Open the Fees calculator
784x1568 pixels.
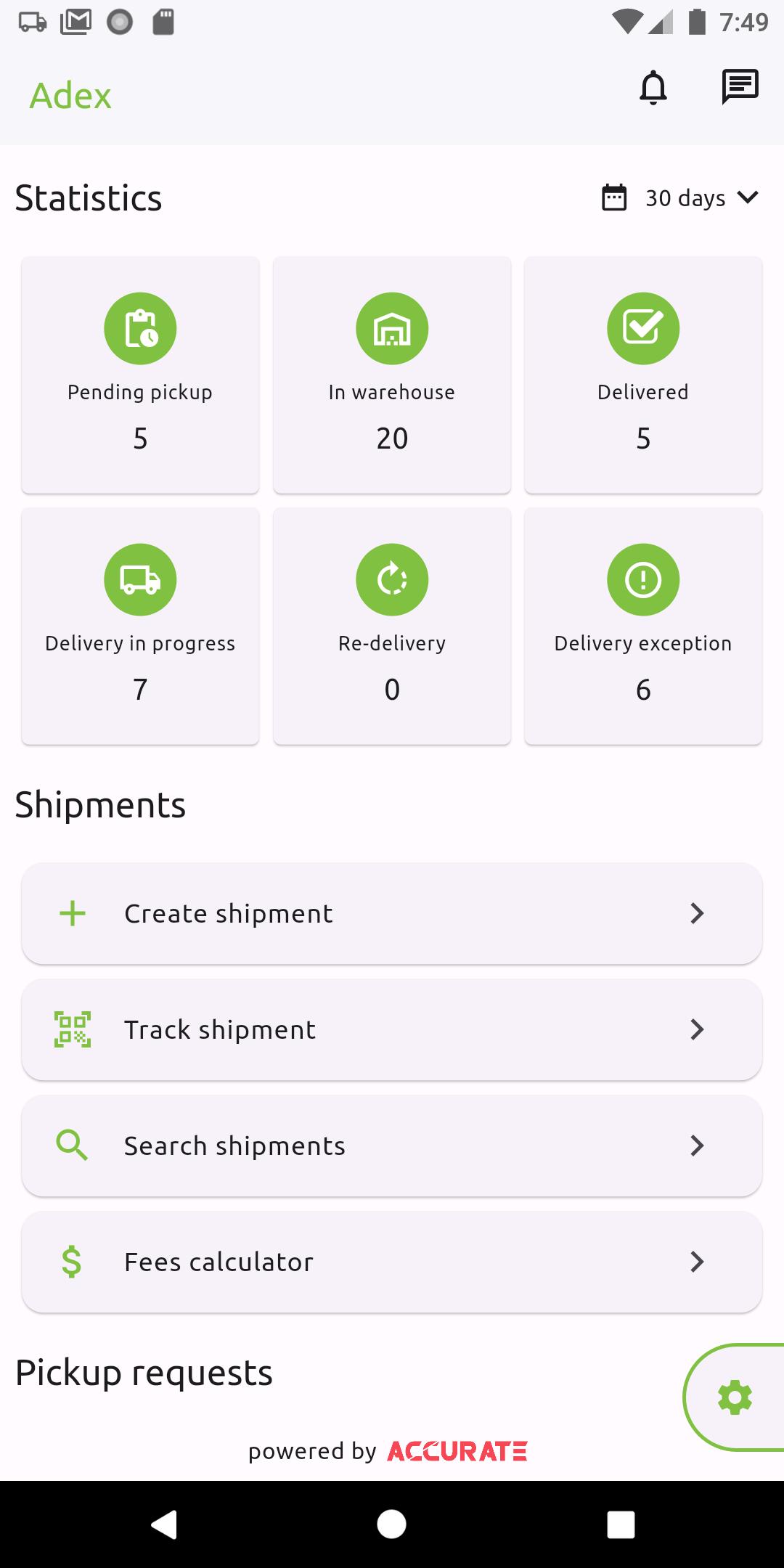point(392,1262)
